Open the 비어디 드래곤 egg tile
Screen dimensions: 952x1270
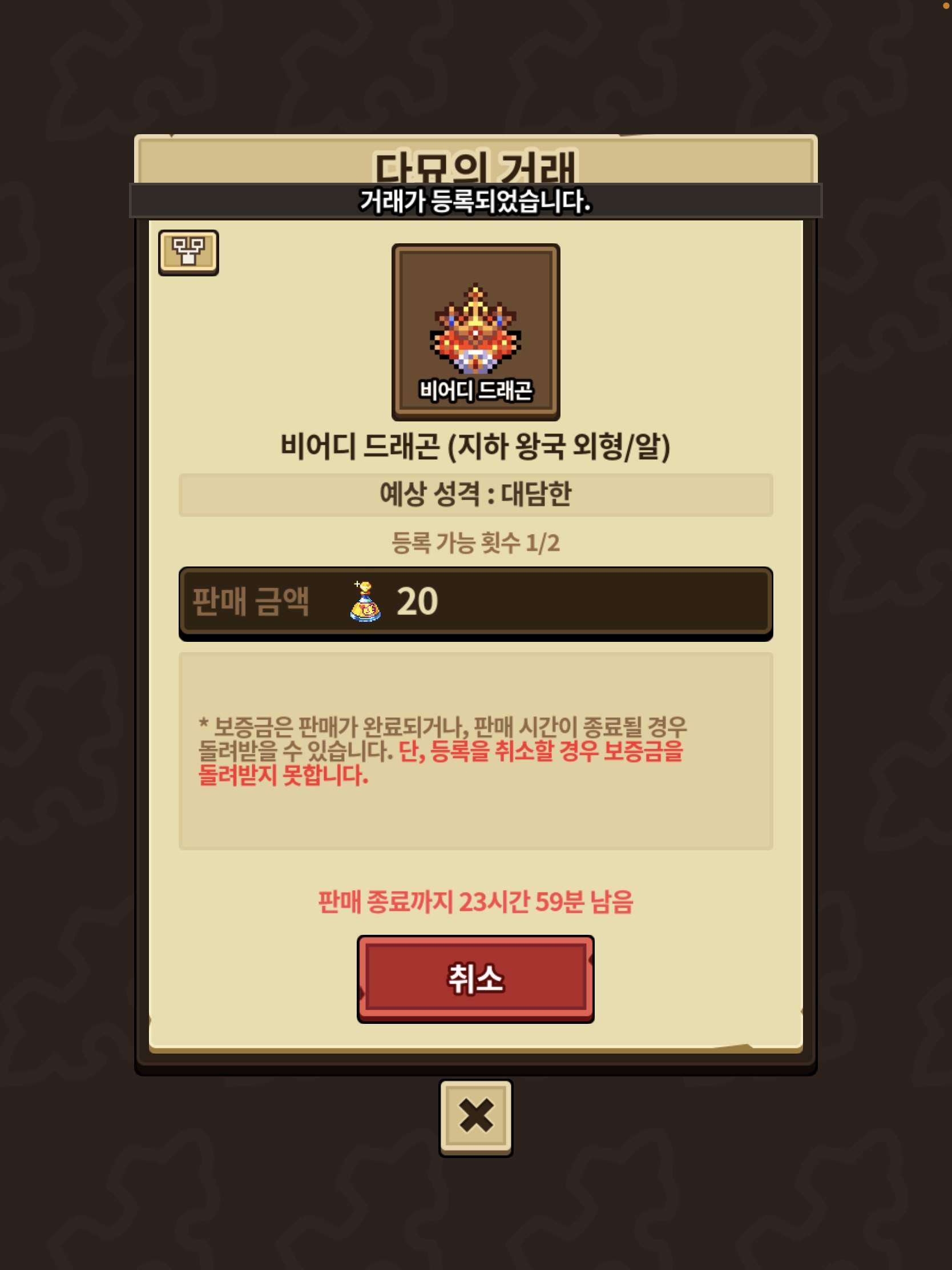[x=475, y=332]
